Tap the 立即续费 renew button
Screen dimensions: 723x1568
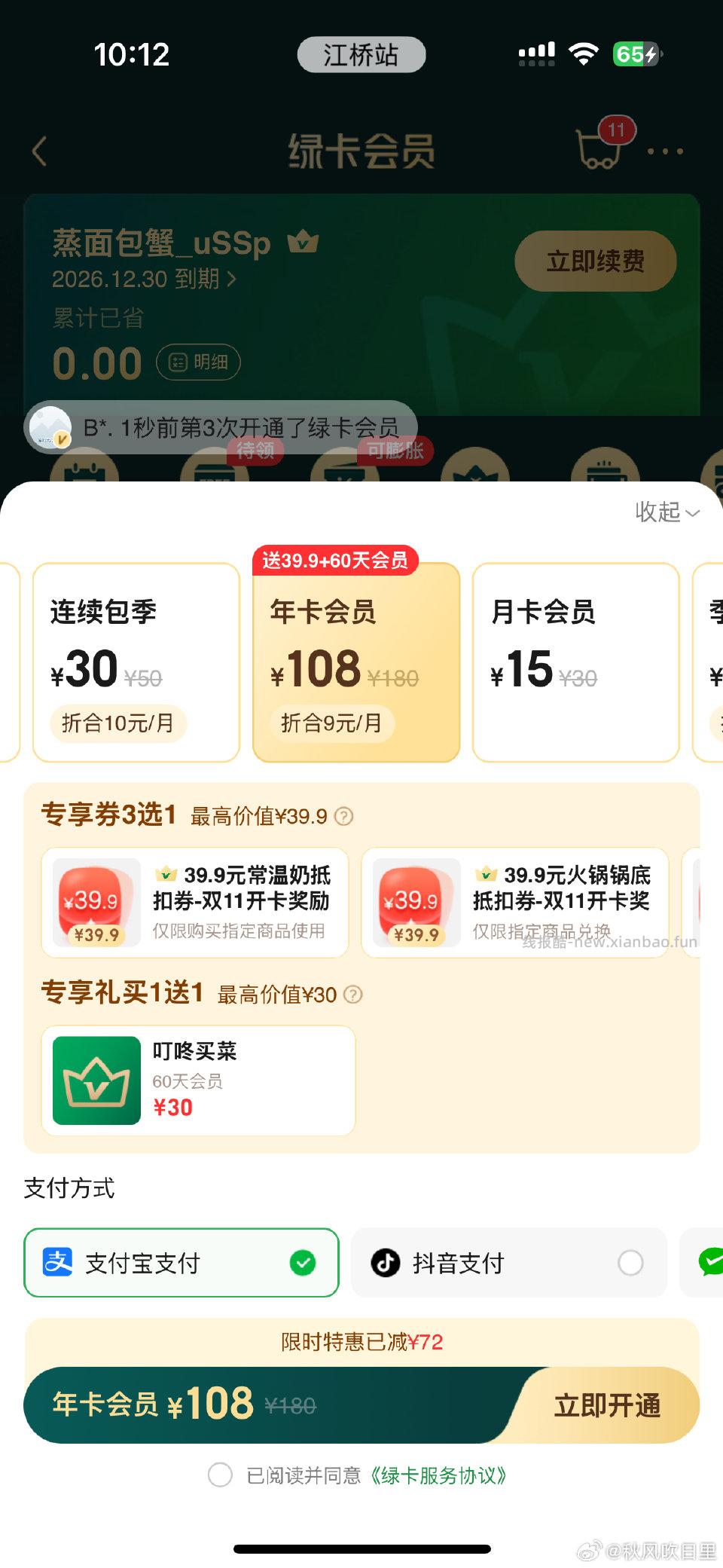[594, 260]
